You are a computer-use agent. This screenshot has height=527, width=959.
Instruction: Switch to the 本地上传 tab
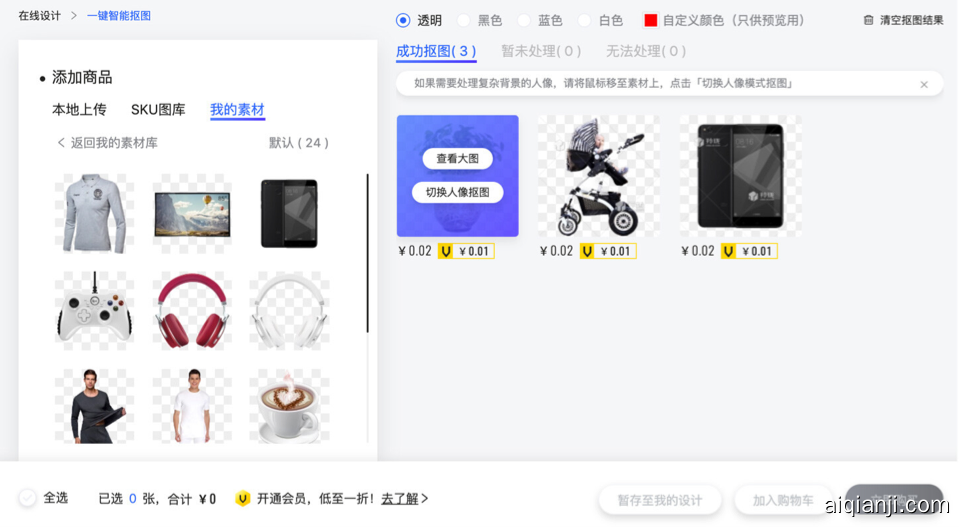(79, 110)
